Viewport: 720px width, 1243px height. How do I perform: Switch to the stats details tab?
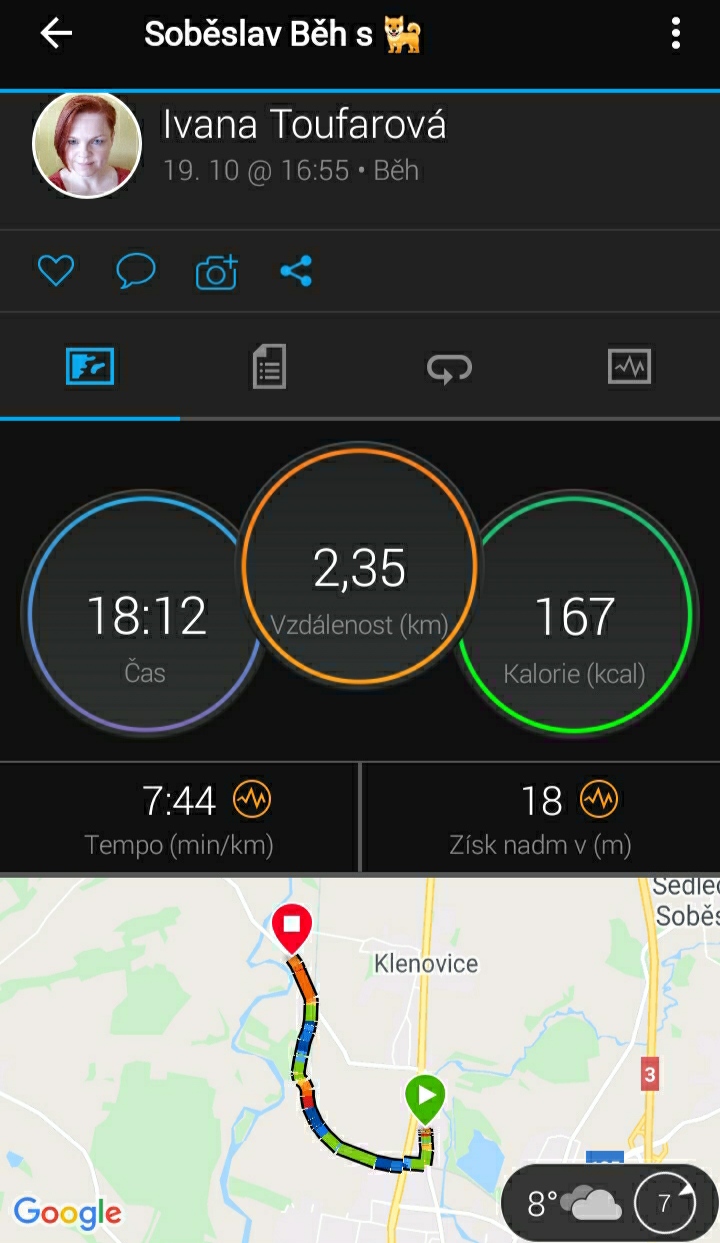pos(269,367)
